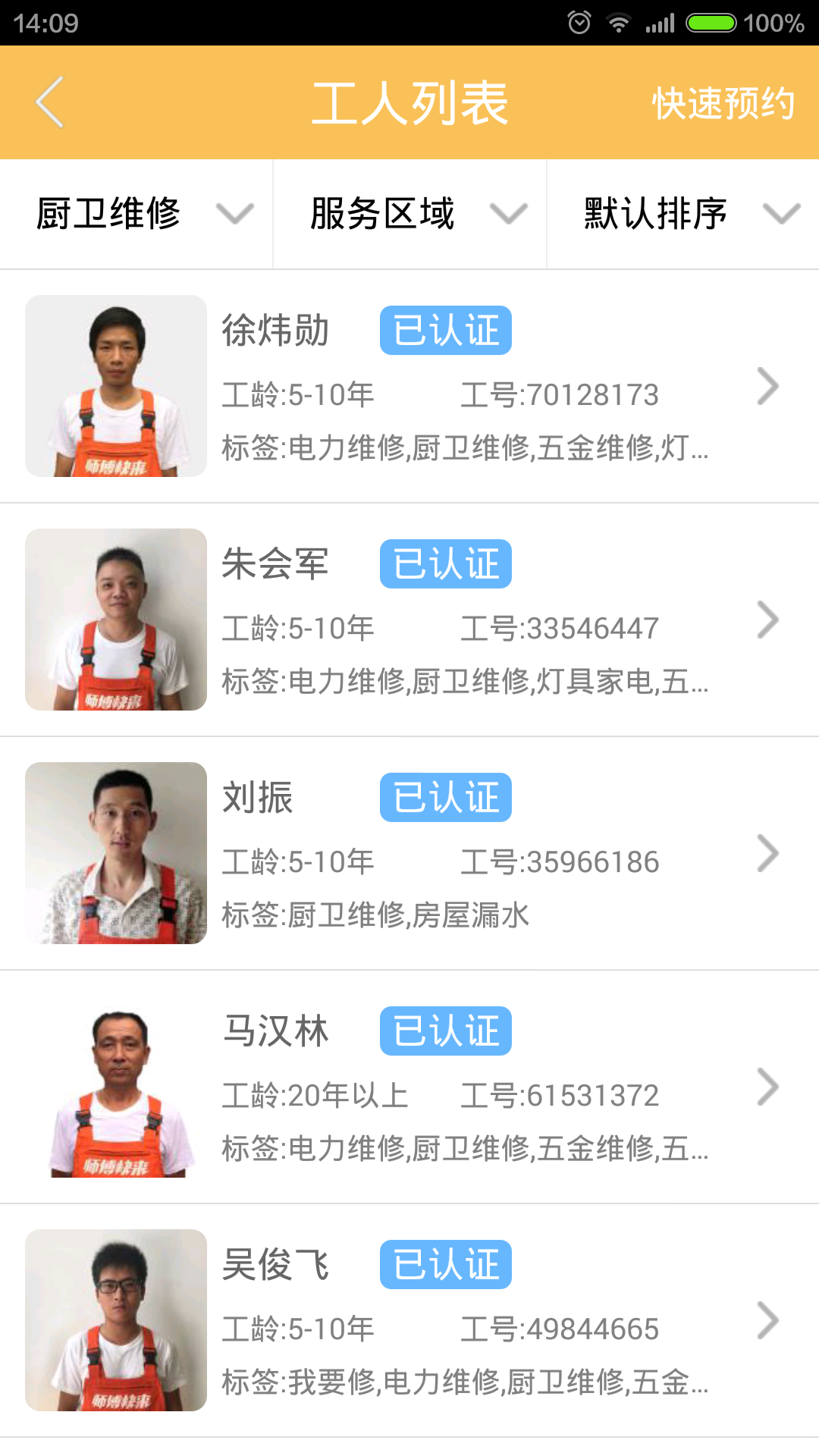
Task: View details for worker 朱会军
Action: point(409,620)
